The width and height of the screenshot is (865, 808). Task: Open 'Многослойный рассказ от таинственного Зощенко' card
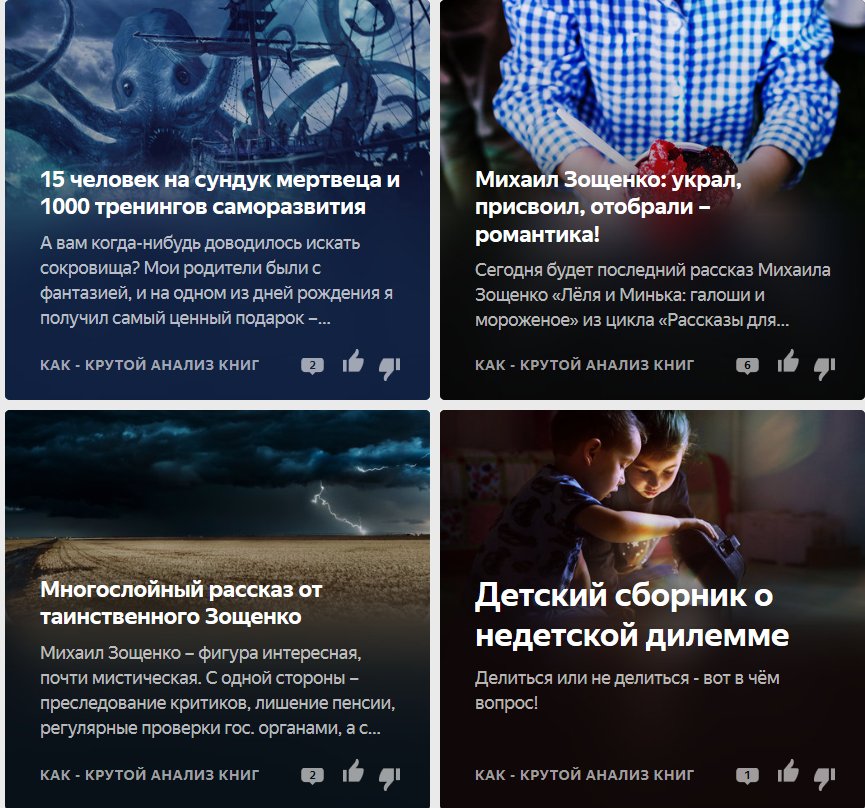(181, 602)
